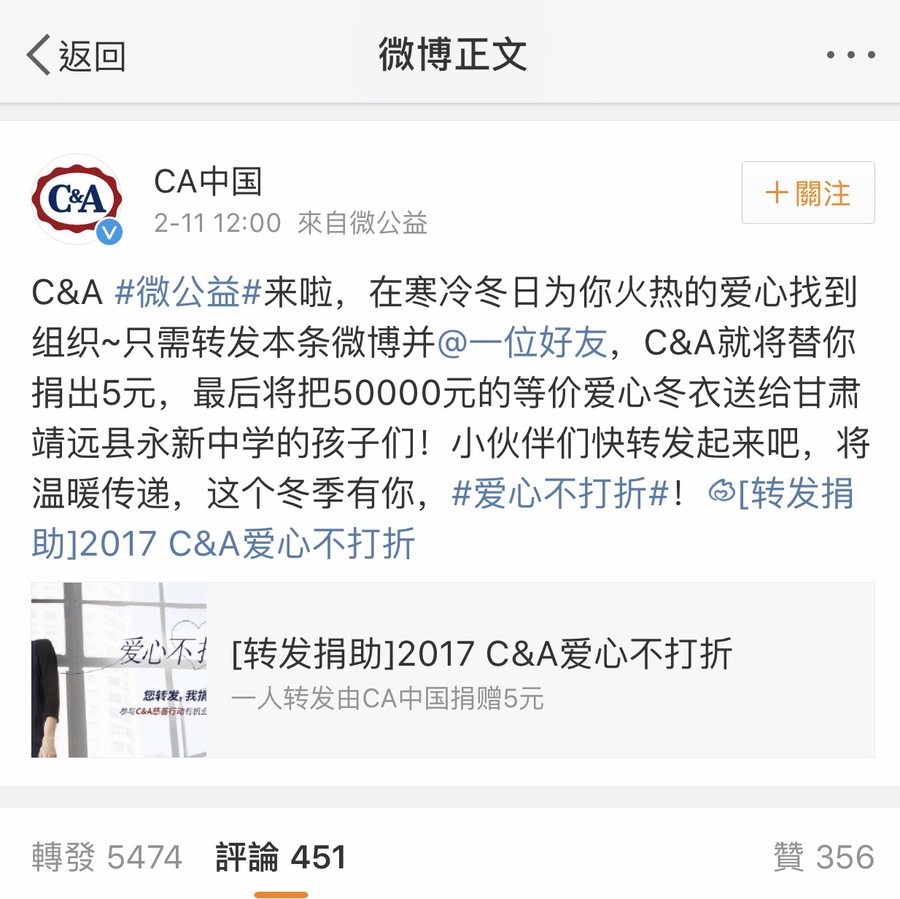Open the #爱心不打折# hashtag
This screenshot has width=900, height=899.
point(560,494)
